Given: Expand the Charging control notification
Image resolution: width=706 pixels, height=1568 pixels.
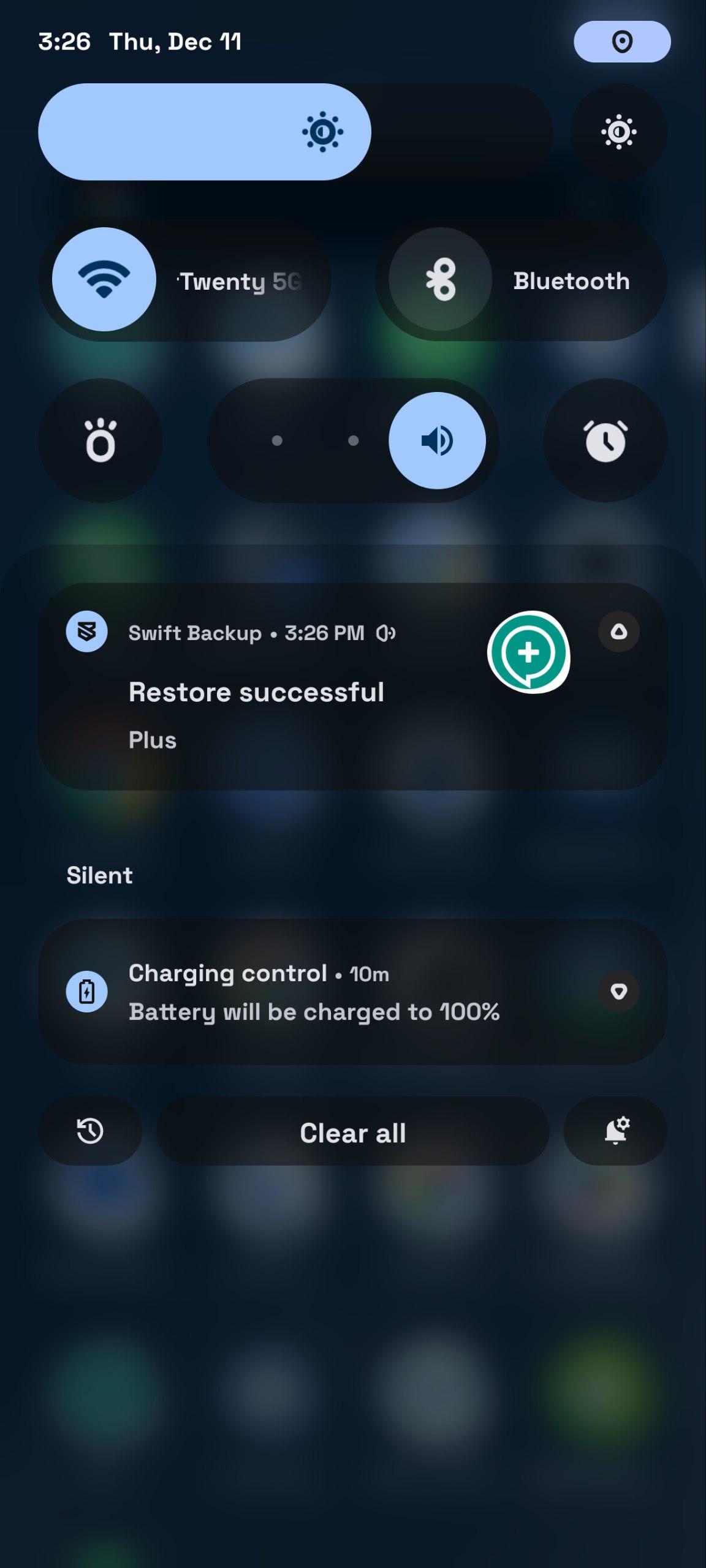Looking at the screenshot, I should 618,991.
